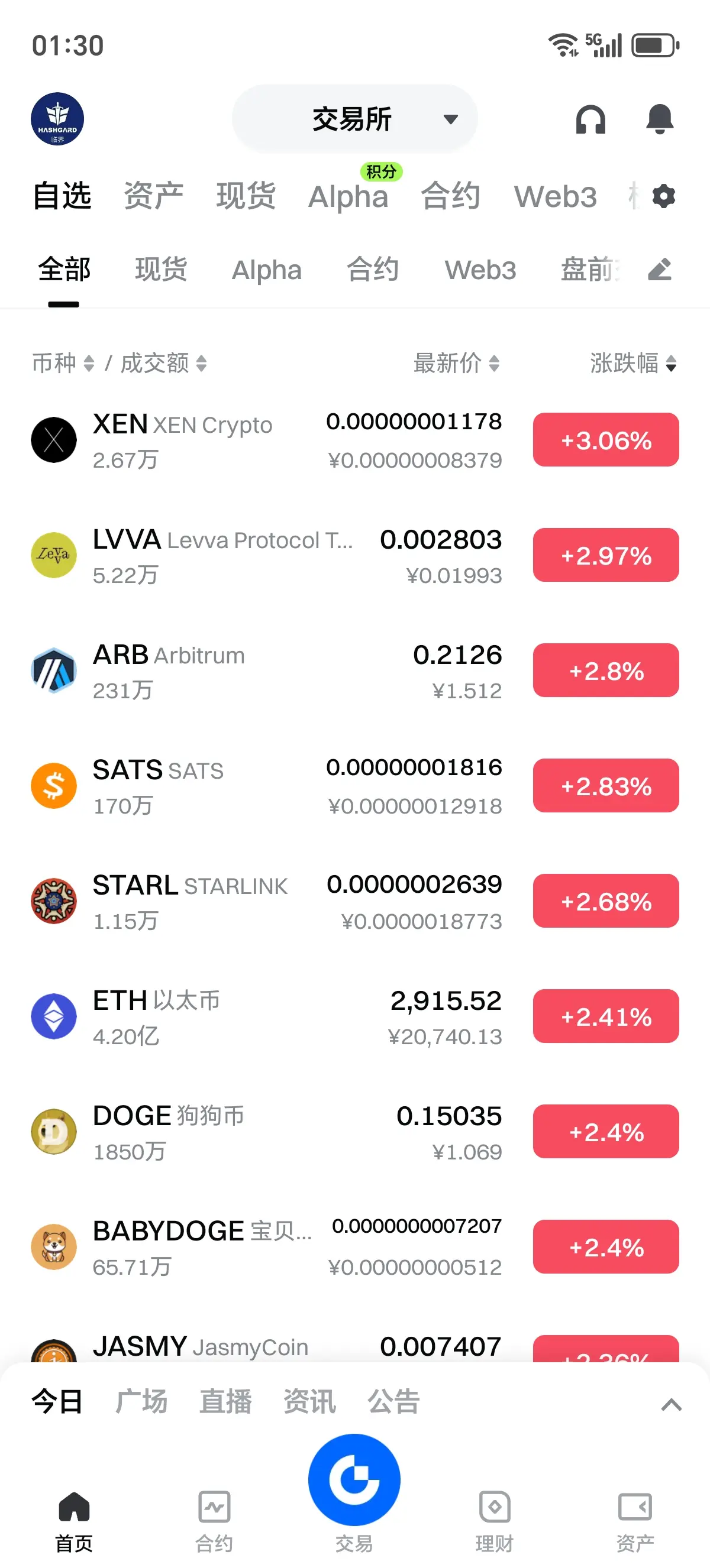Viewport: 710px width, 1568px height.
Task: Sort the list by 涨跌幅
Action: [x=632, y=364]
